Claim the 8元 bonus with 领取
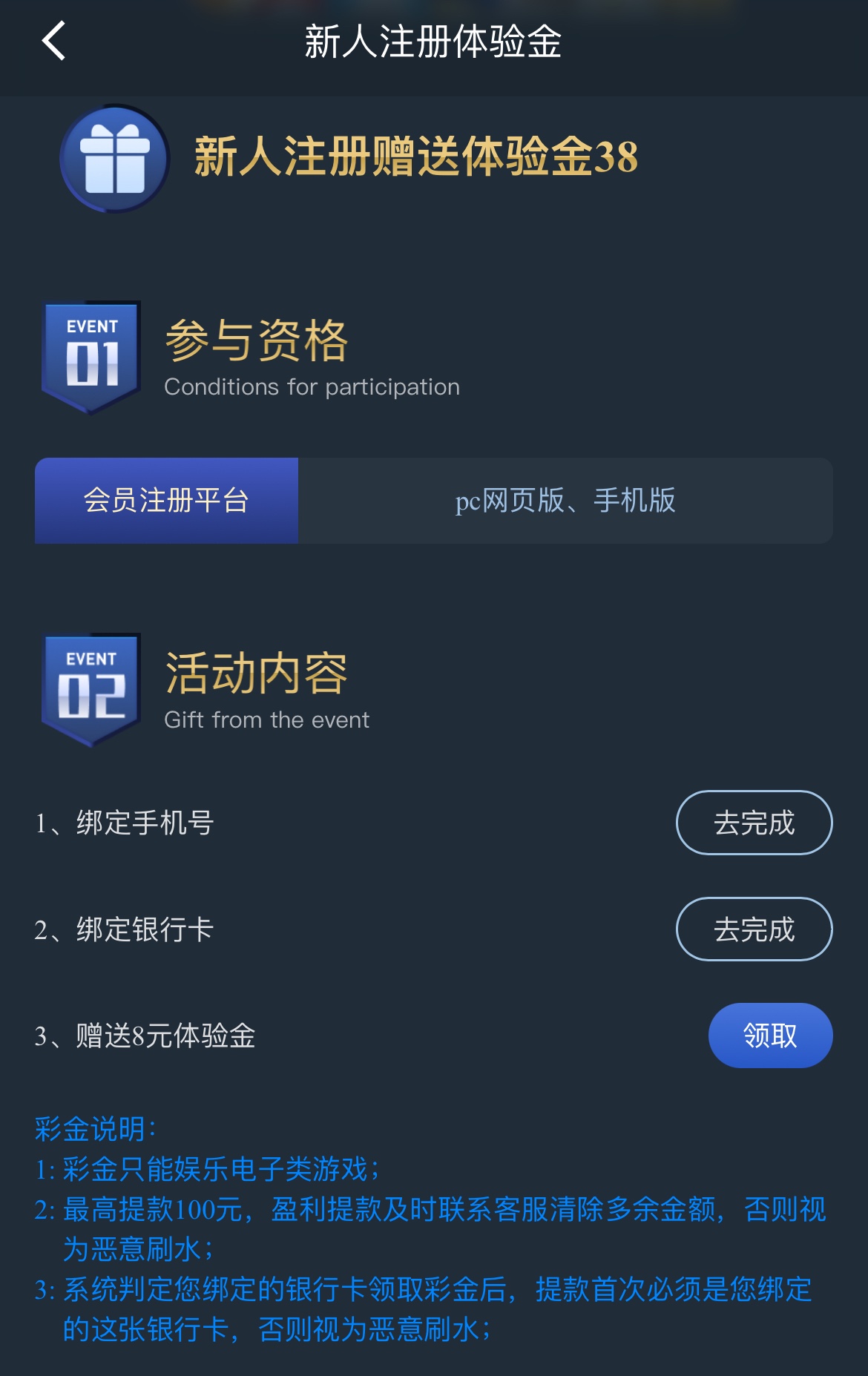 tap(770, 1036)
